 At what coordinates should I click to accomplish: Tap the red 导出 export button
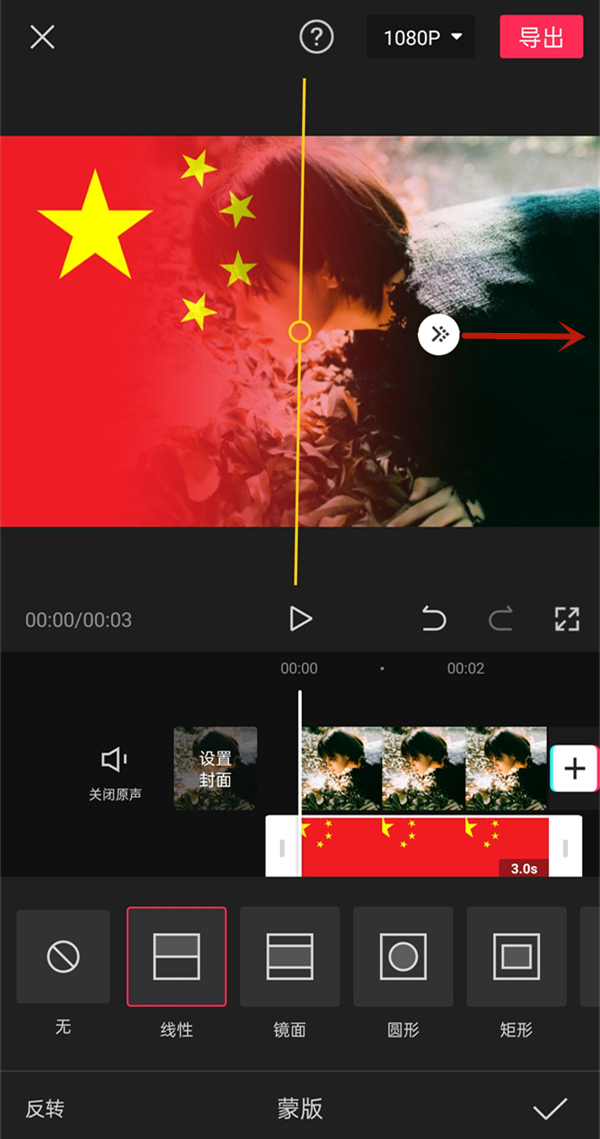tap(541, 38)
